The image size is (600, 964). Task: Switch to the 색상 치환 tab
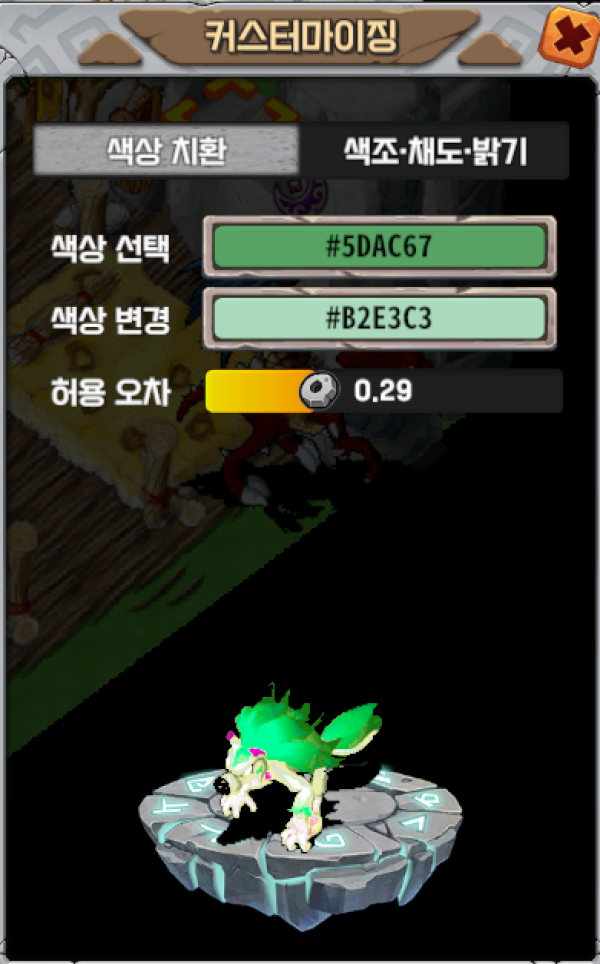click(x=166, y=152)
